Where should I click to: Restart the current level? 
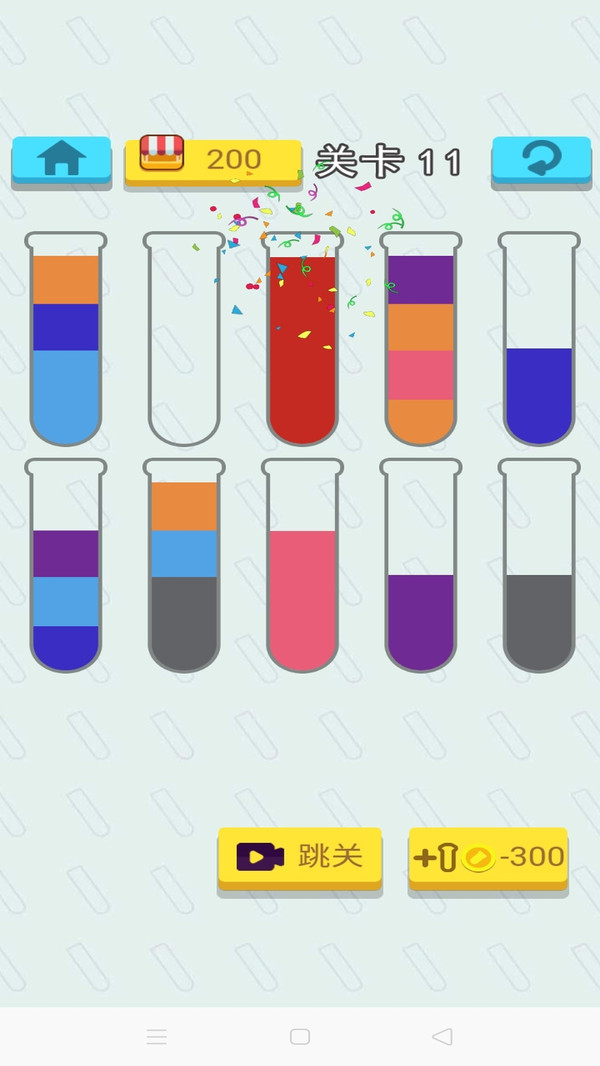(541, 159)
